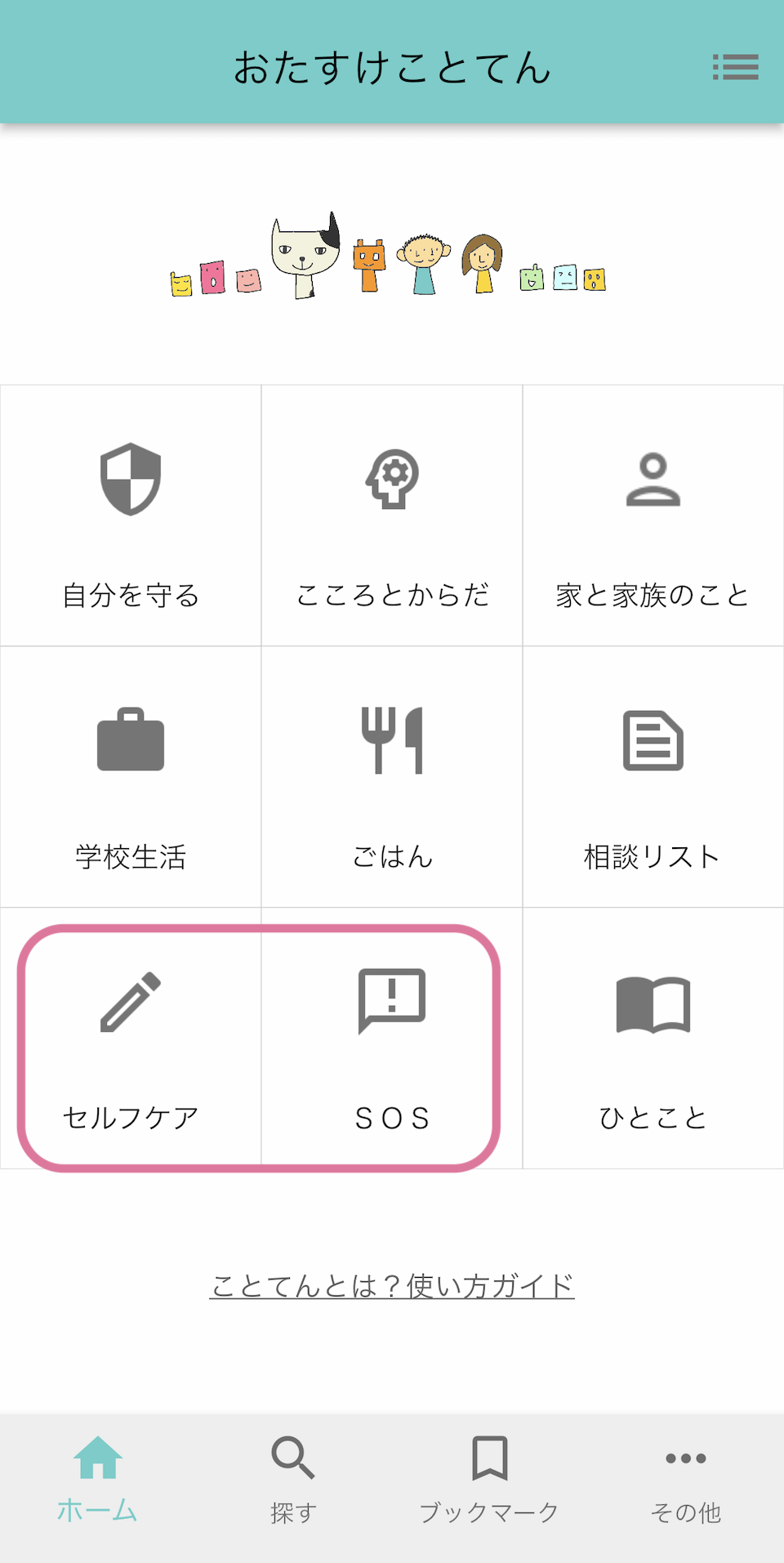Open the セルフケア section

click(x=131, y=1039)
